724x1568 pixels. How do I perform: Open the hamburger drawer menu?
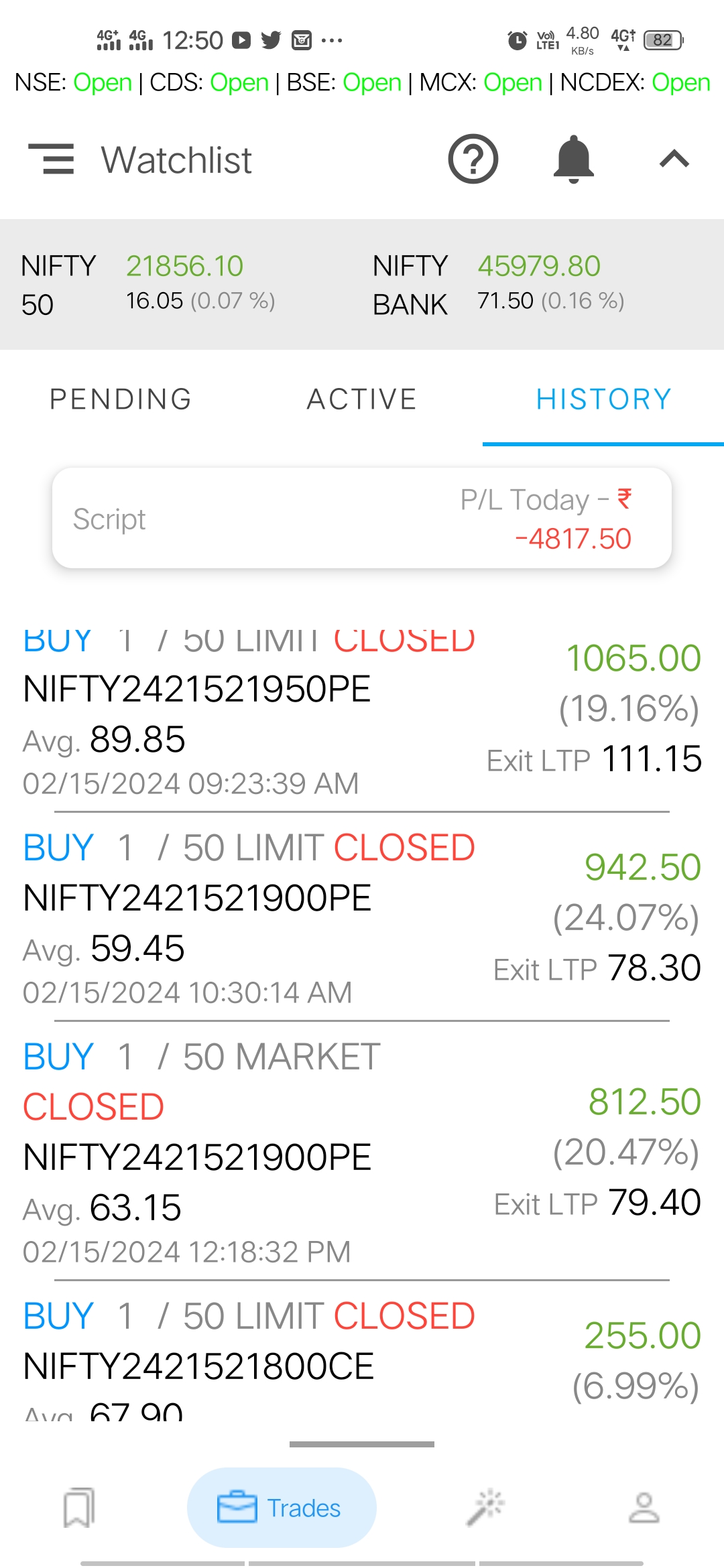coord(51,159)
